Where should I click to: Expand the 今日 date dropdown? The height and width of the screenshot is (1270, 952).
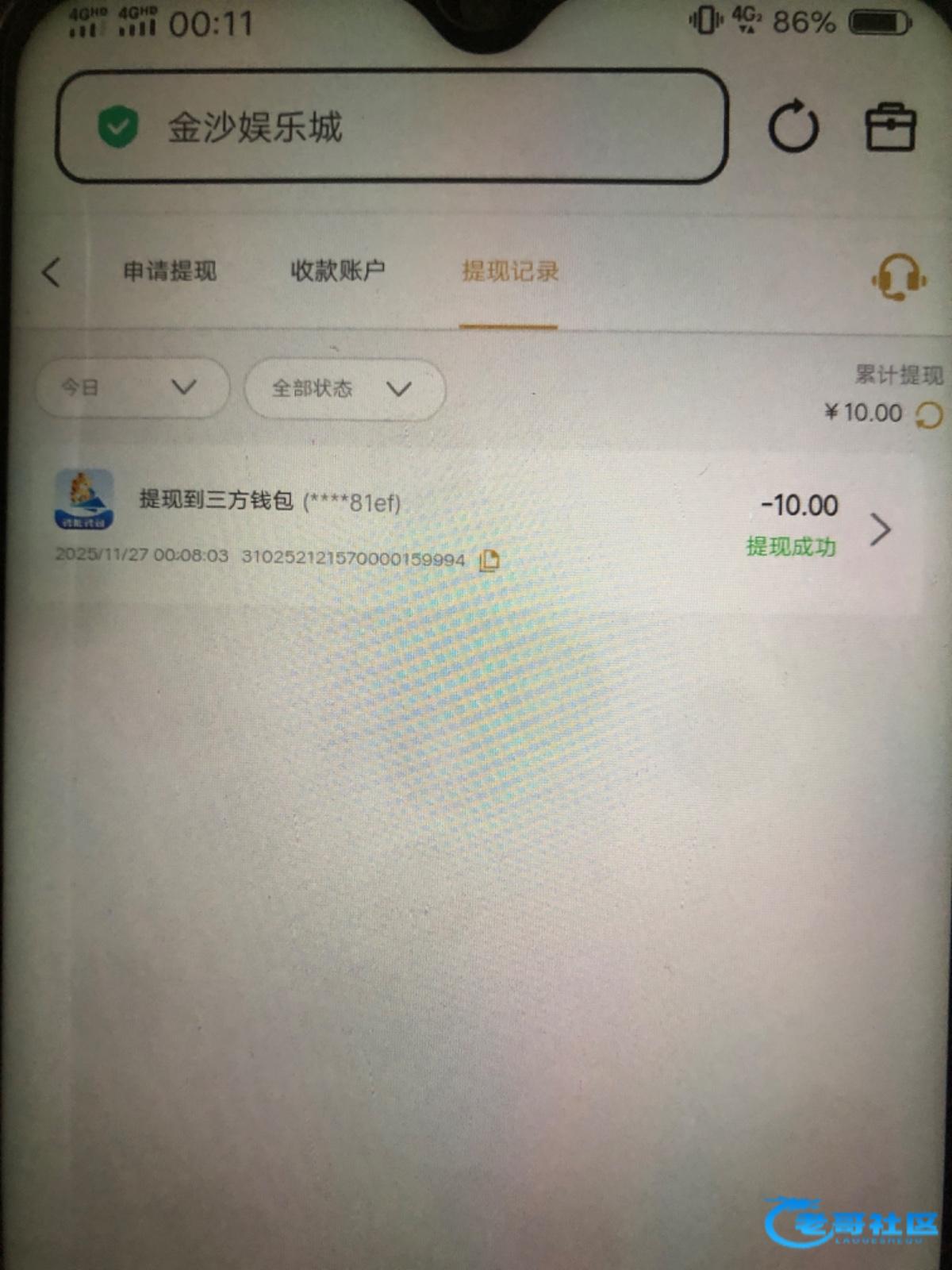click(x=132, y=387)
